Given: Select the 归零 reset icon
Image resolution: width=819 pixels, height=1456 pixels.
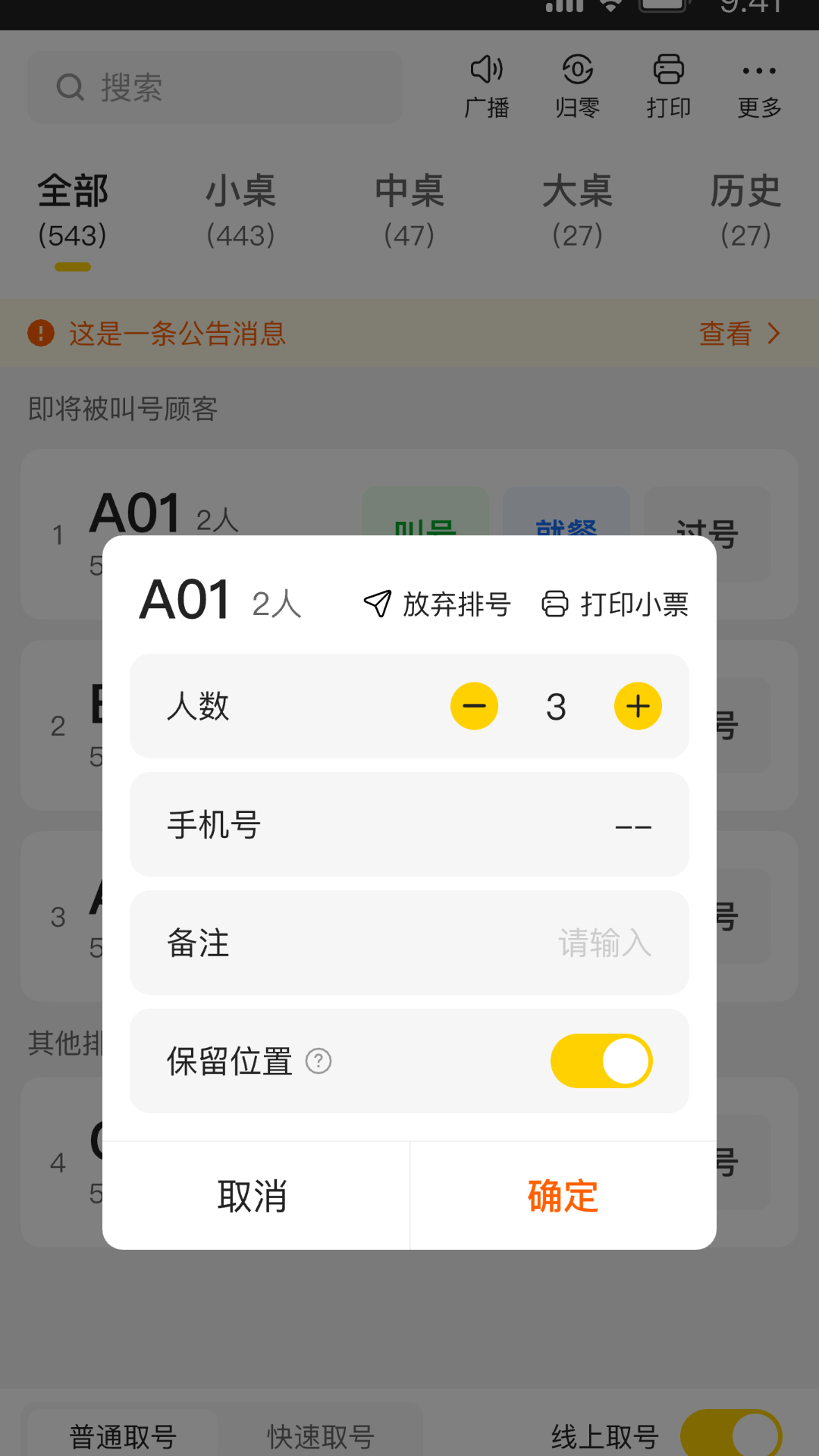Looking at the screenshot, I should click(x=578, y=85).
